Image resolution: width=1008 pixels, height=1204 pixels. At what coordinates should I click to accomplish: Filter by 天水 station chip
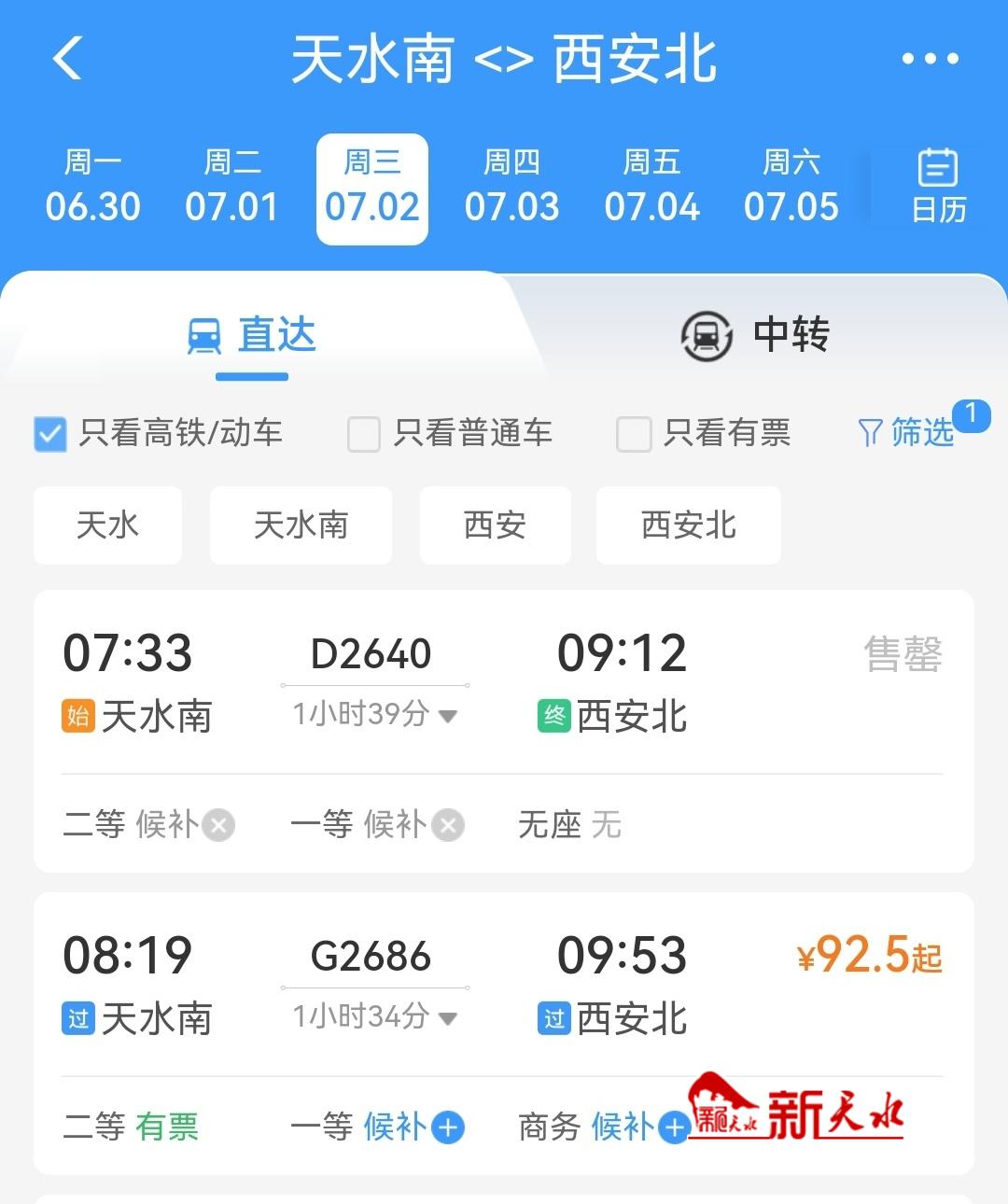[x=107, y=525]
